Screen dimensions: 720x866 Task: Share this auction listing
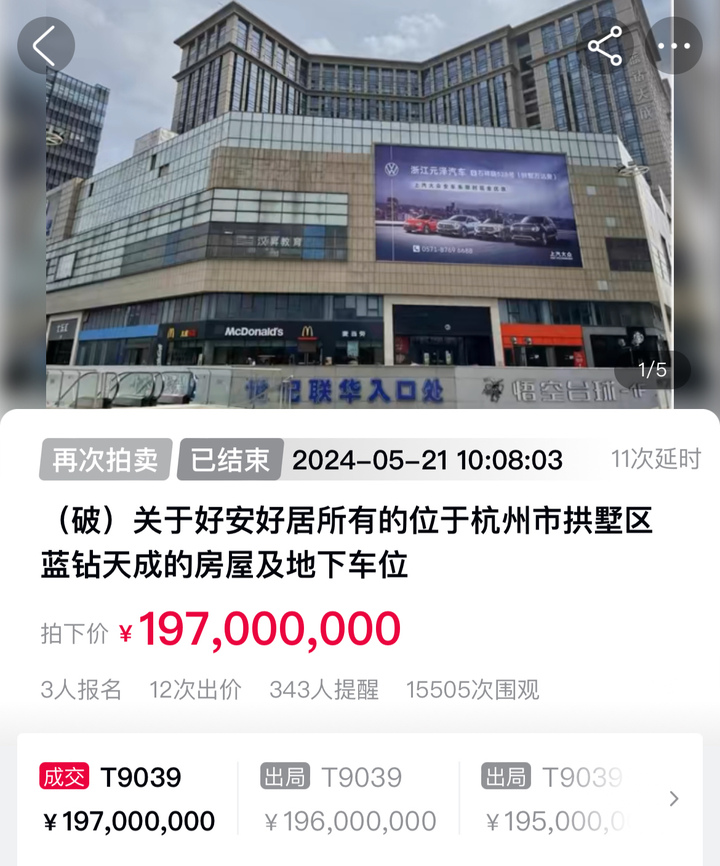tap(605, 45)
